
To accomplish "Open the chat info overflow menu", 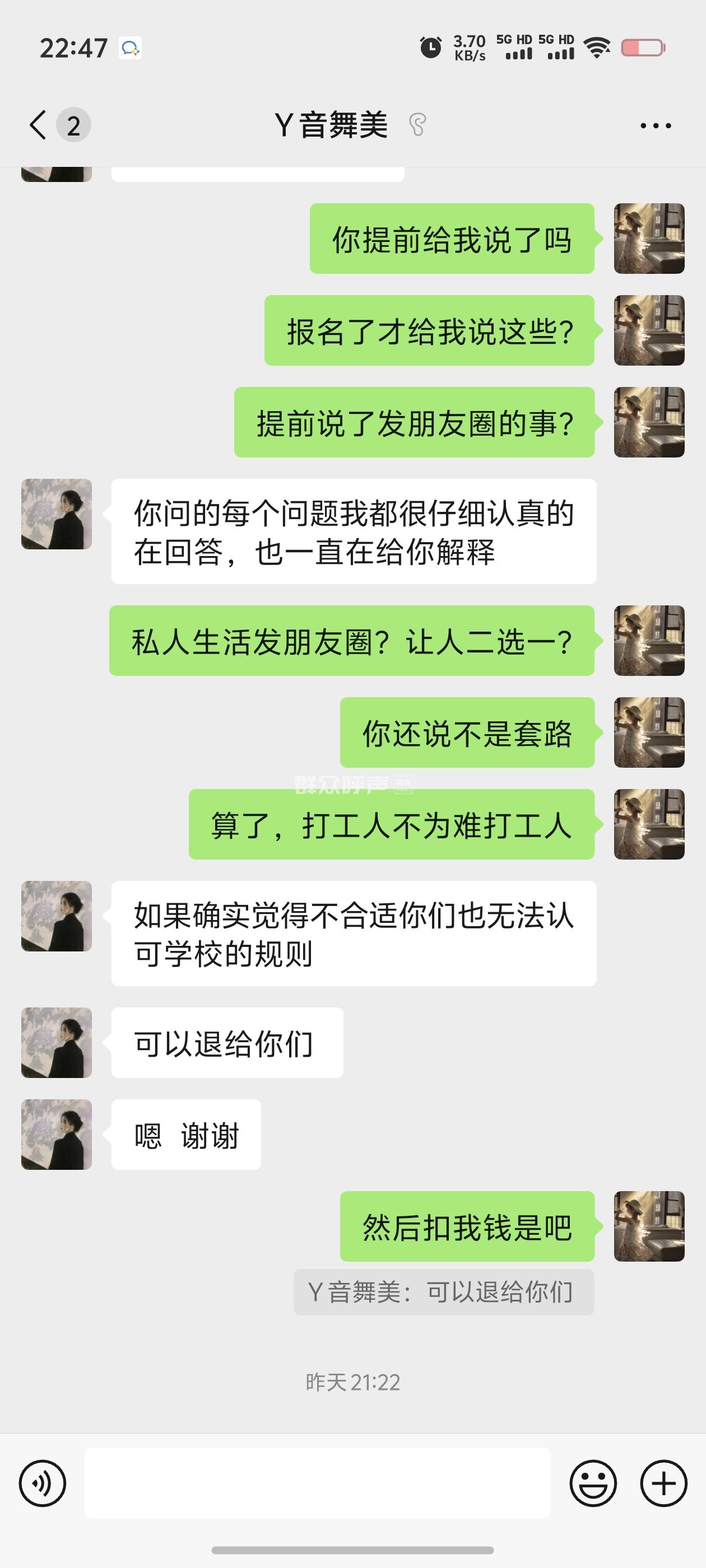I will 656,126.
